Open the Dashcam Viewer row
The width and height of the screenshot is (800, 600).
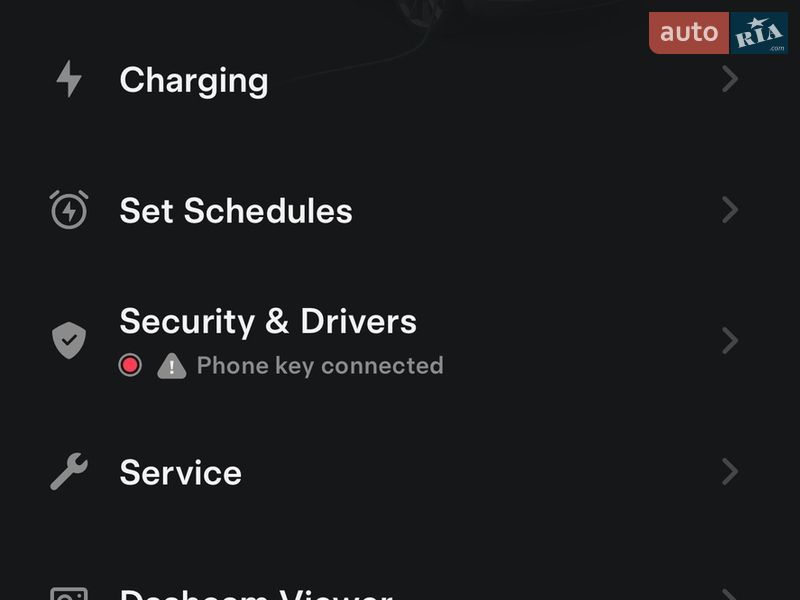[394, 592]
